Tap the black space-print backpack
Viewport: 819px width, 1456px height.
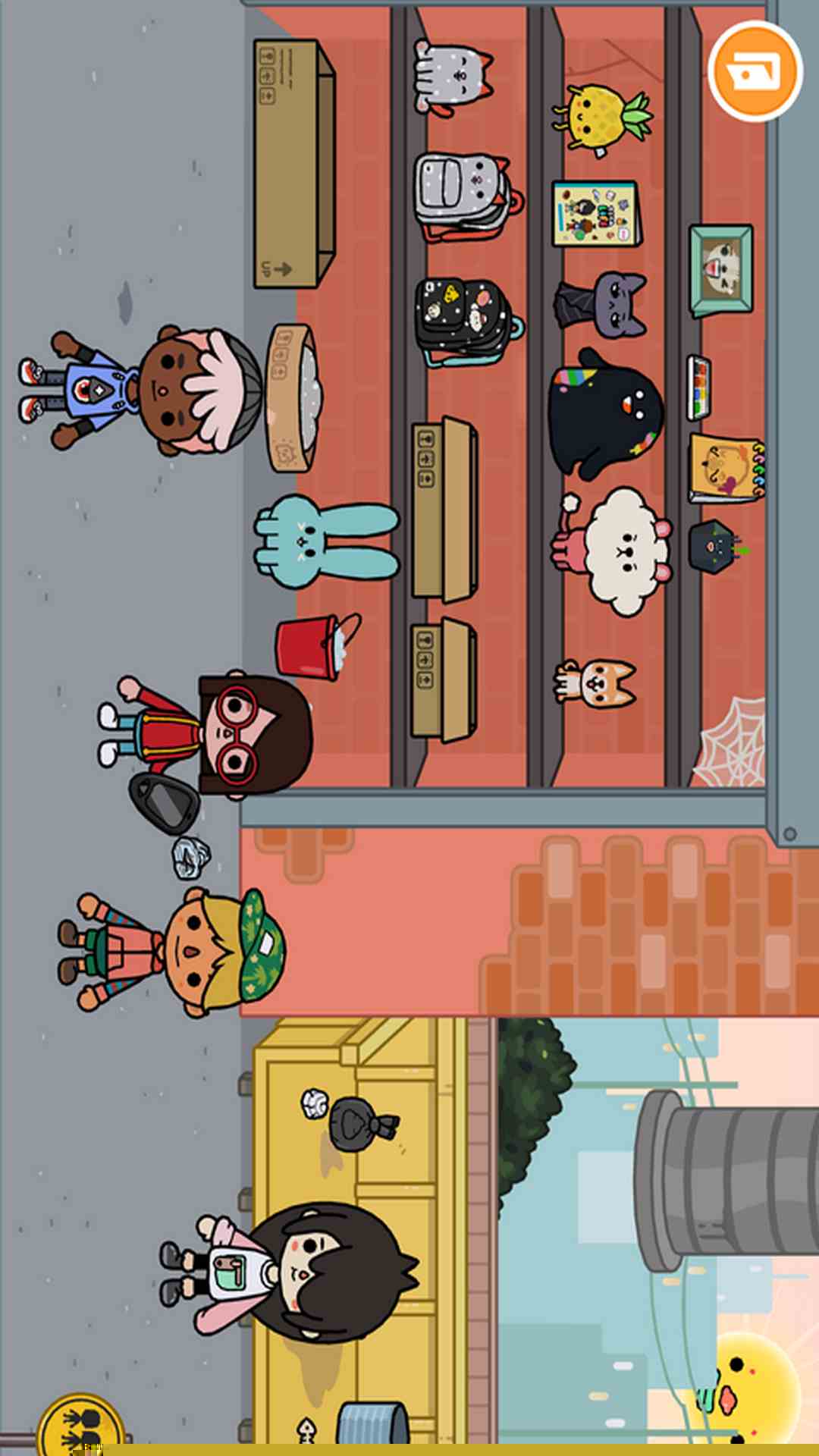point(464,318)
